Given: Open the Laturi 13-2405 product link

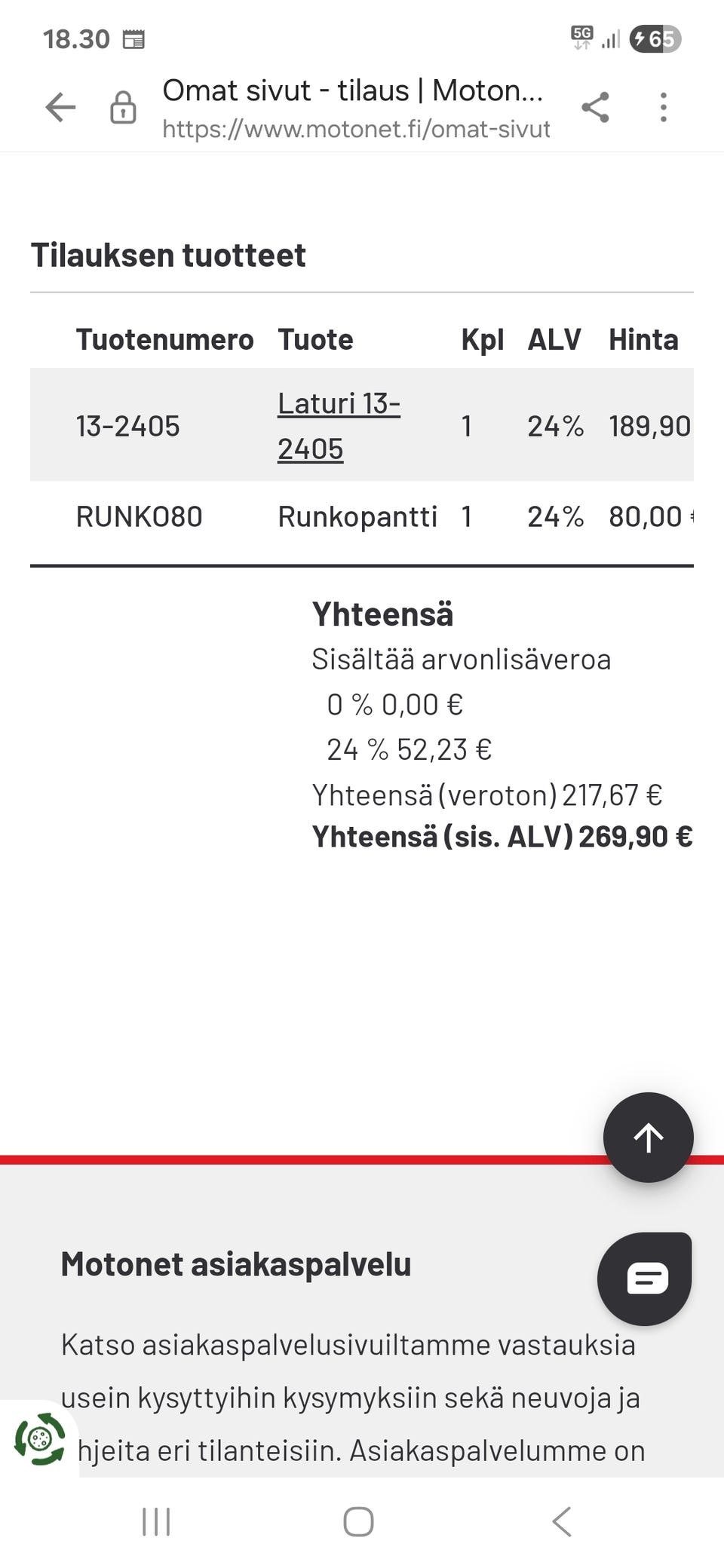Looking at the screenshot, I should (x=339, y=426).
